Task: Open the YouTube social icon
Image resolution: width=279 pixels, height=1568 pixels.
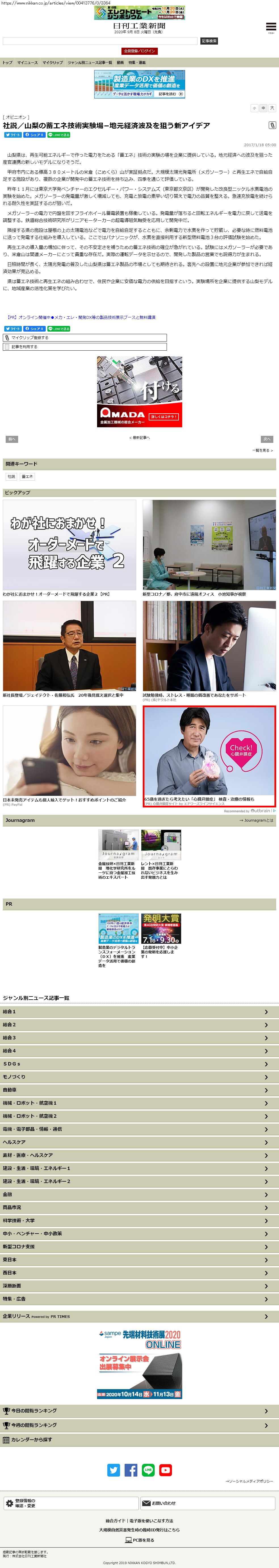Action: click(x=165, y=1470)
